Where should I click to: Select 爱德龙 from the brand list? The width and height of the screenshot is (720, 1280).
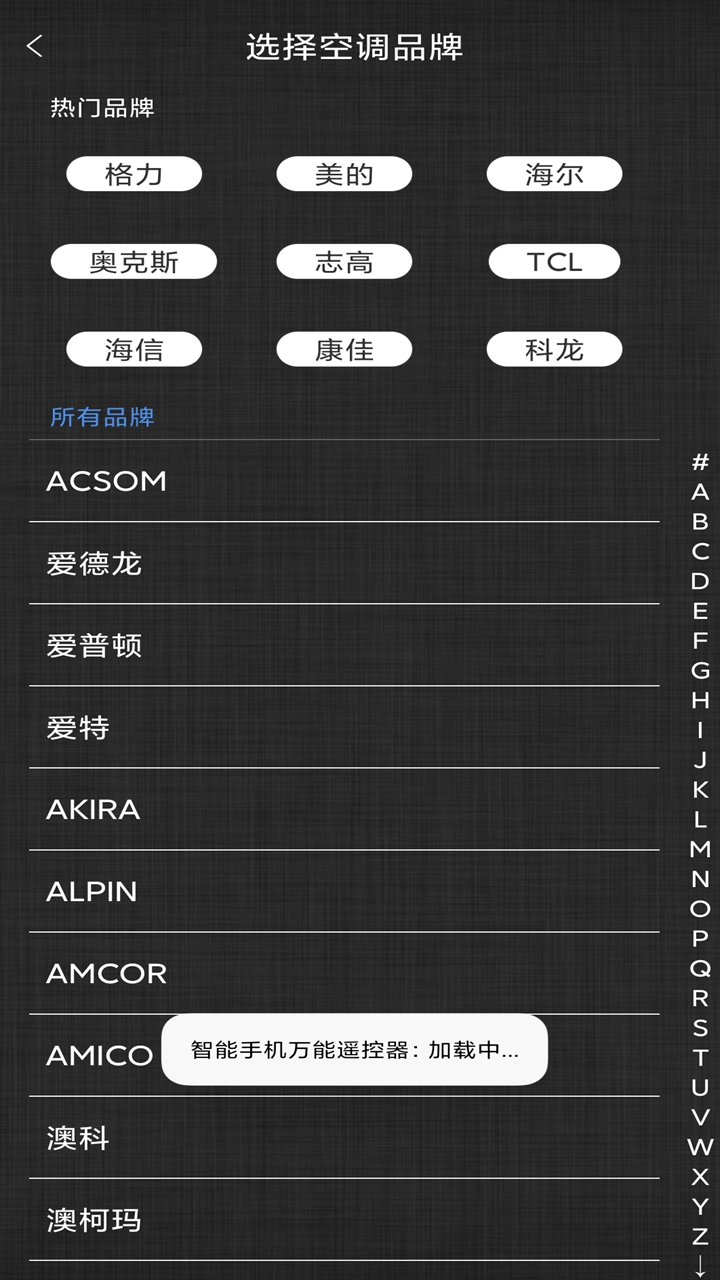(92, 563)
